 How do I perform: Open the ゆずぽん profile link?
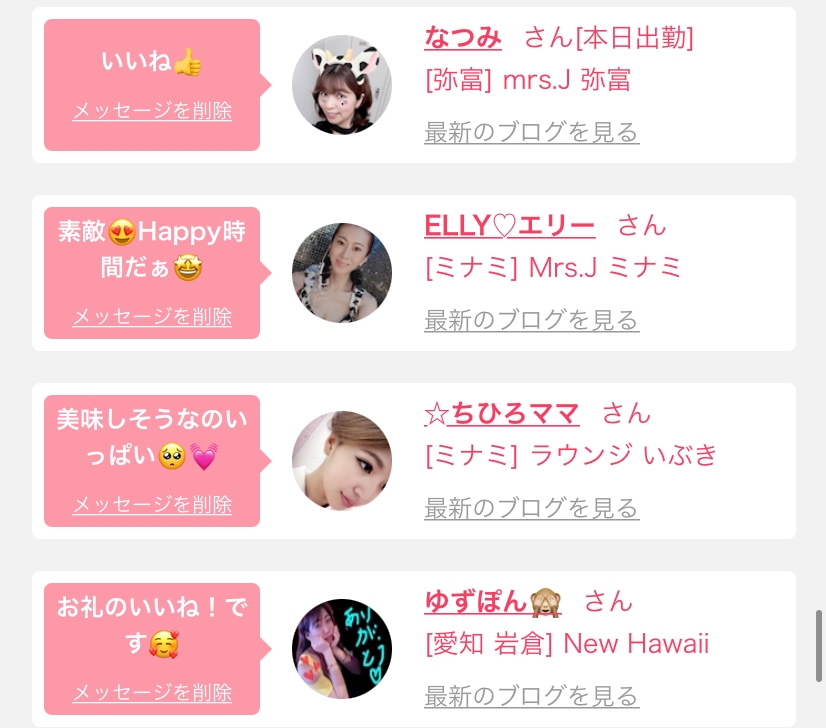493,602
